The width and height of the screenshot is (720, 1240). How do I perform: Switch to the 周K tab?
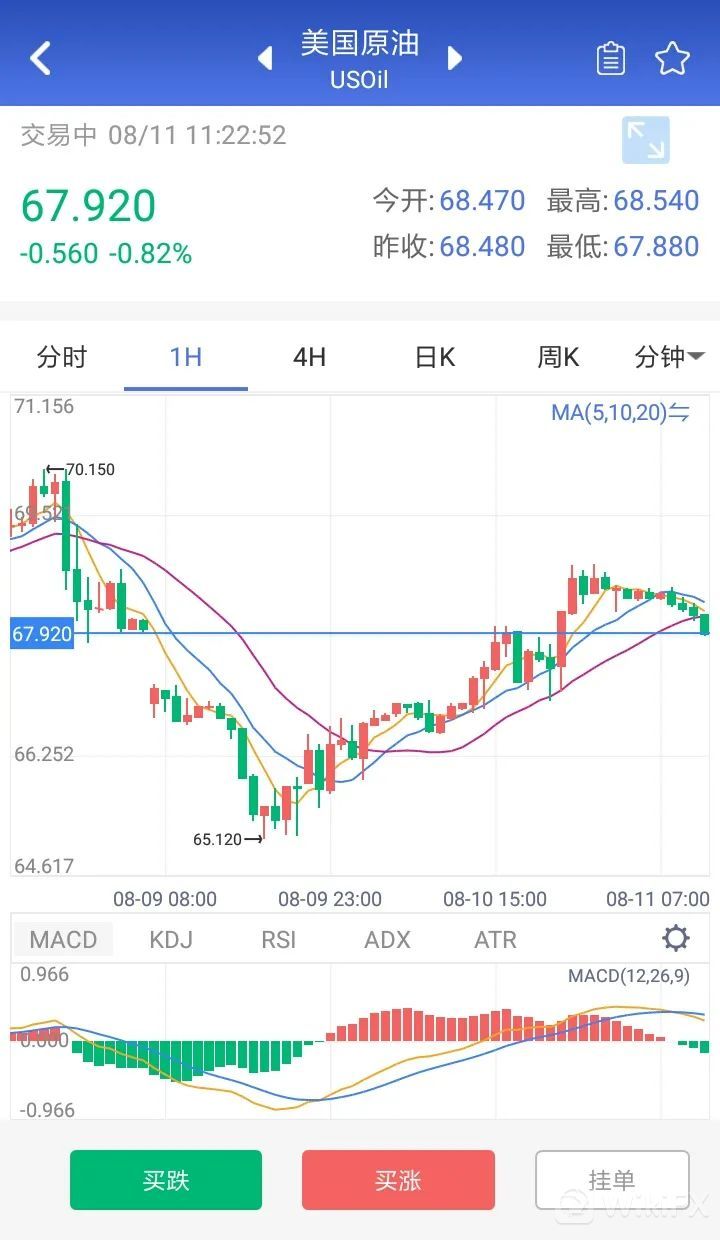click(557, 357)
